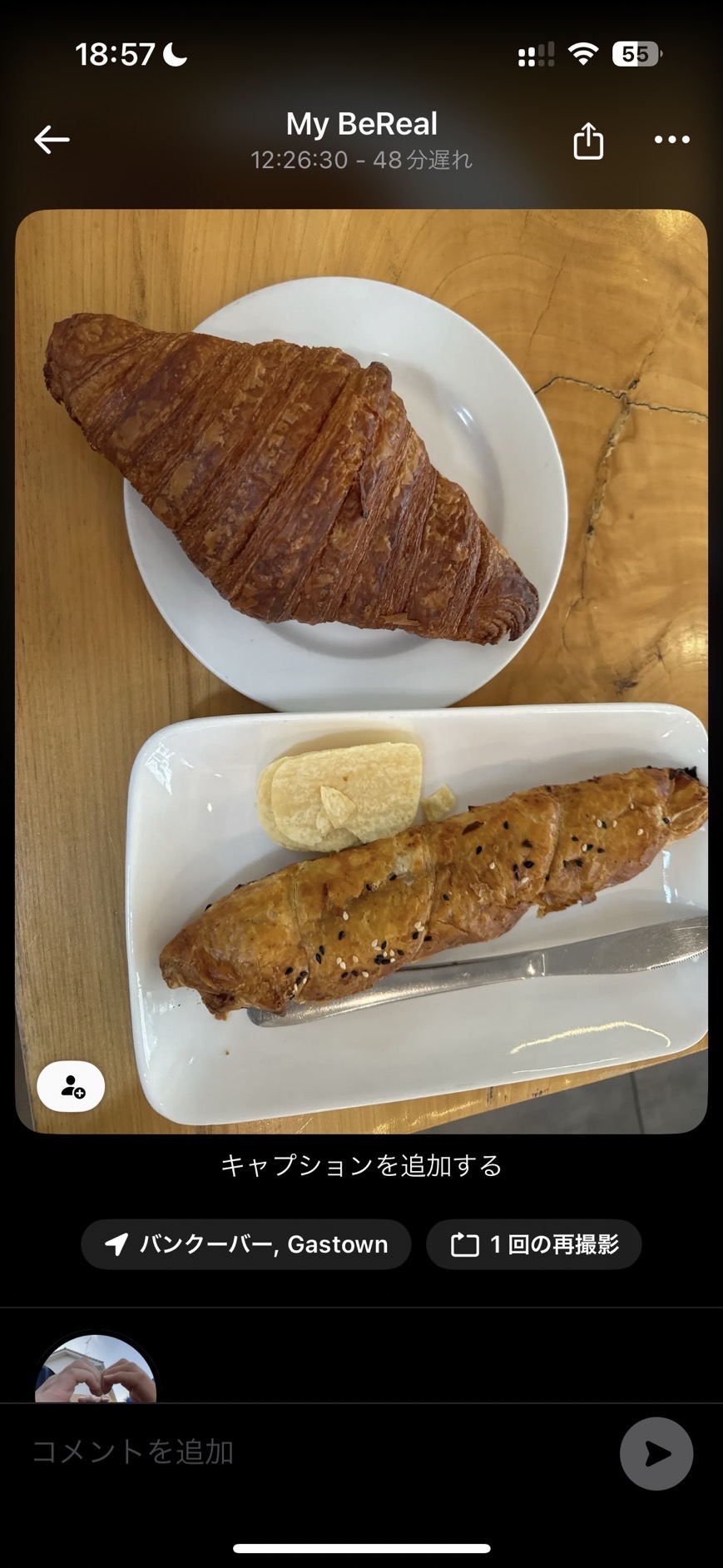This screenshot has width=723, height=1568.
Task: Go back using the arrow icon
Action: tap(52, 140)
